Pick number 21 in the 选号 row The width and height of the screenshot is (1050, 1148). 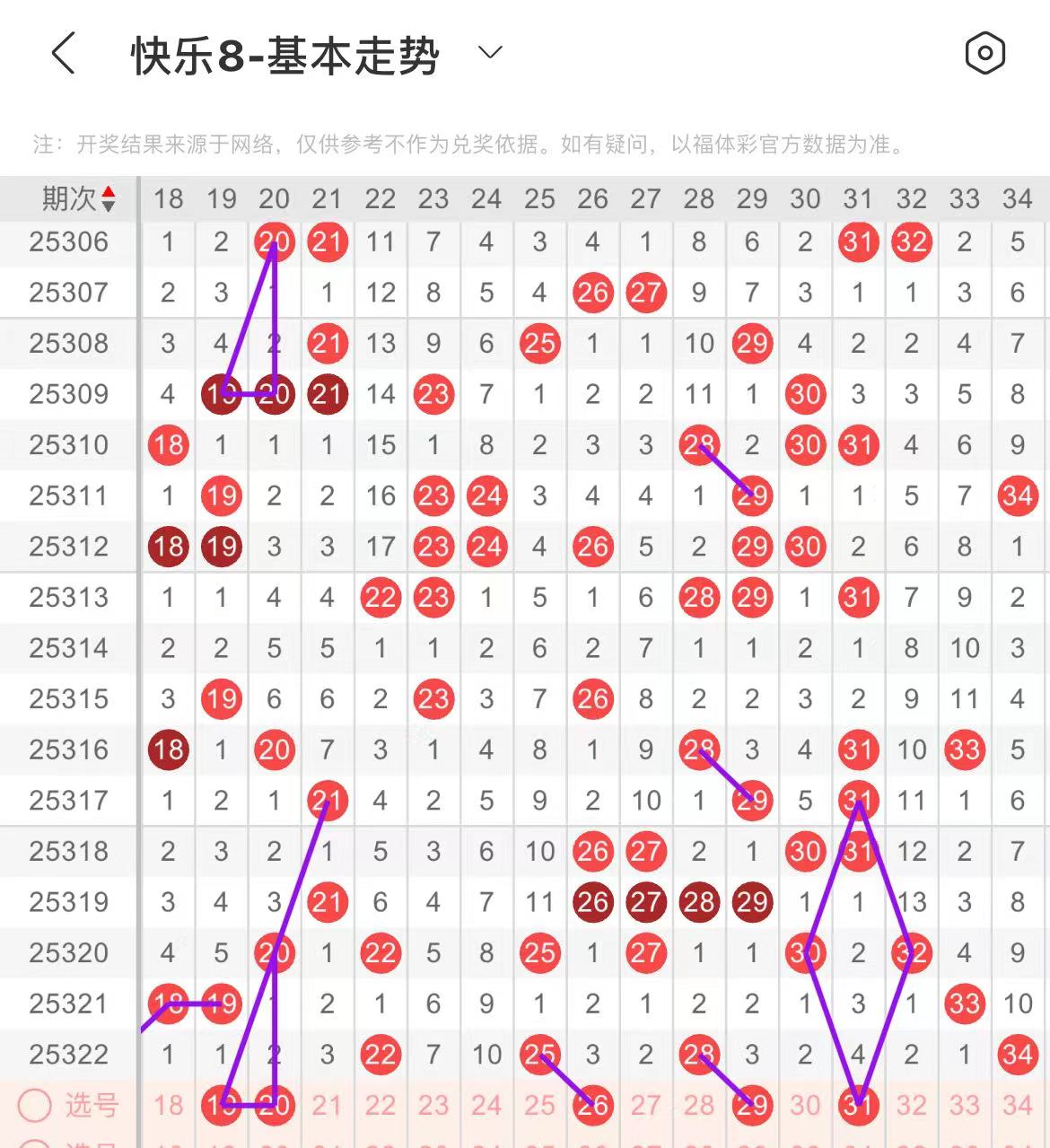[x=327, y=1106]
